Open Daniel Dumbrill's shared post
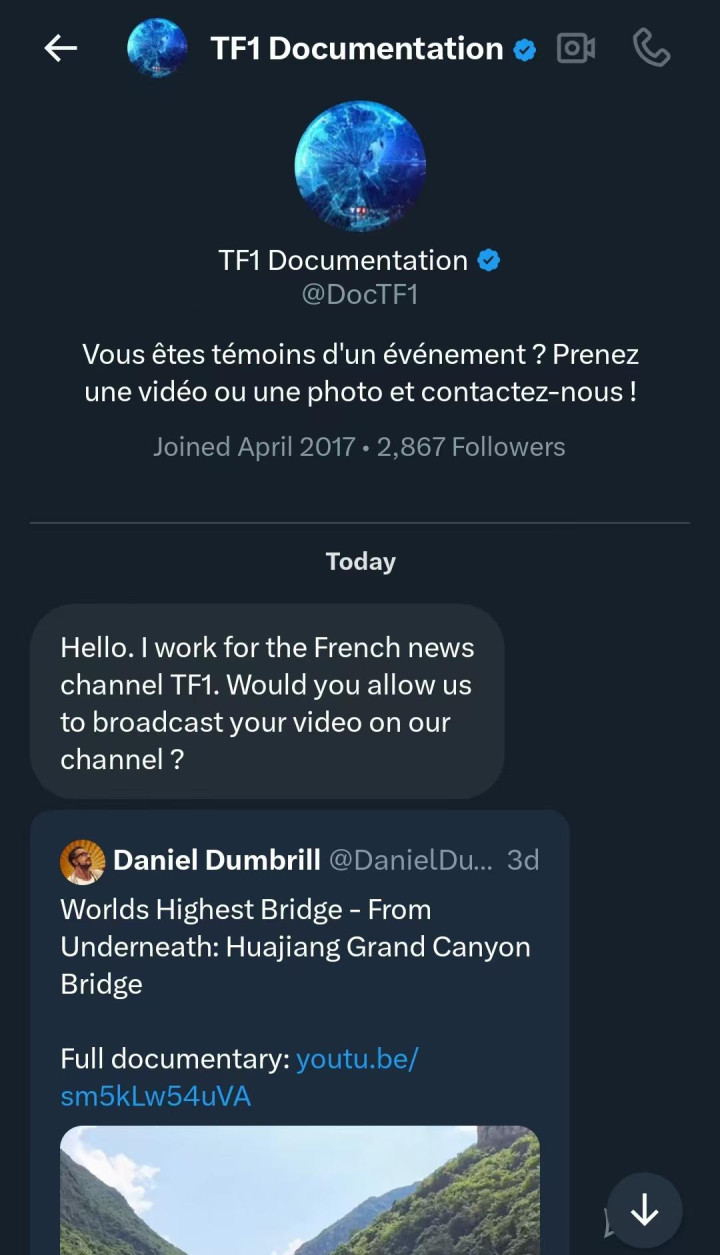Viewport: 720px width, 1255px height. pyautogui.click(x=300, y=946)
